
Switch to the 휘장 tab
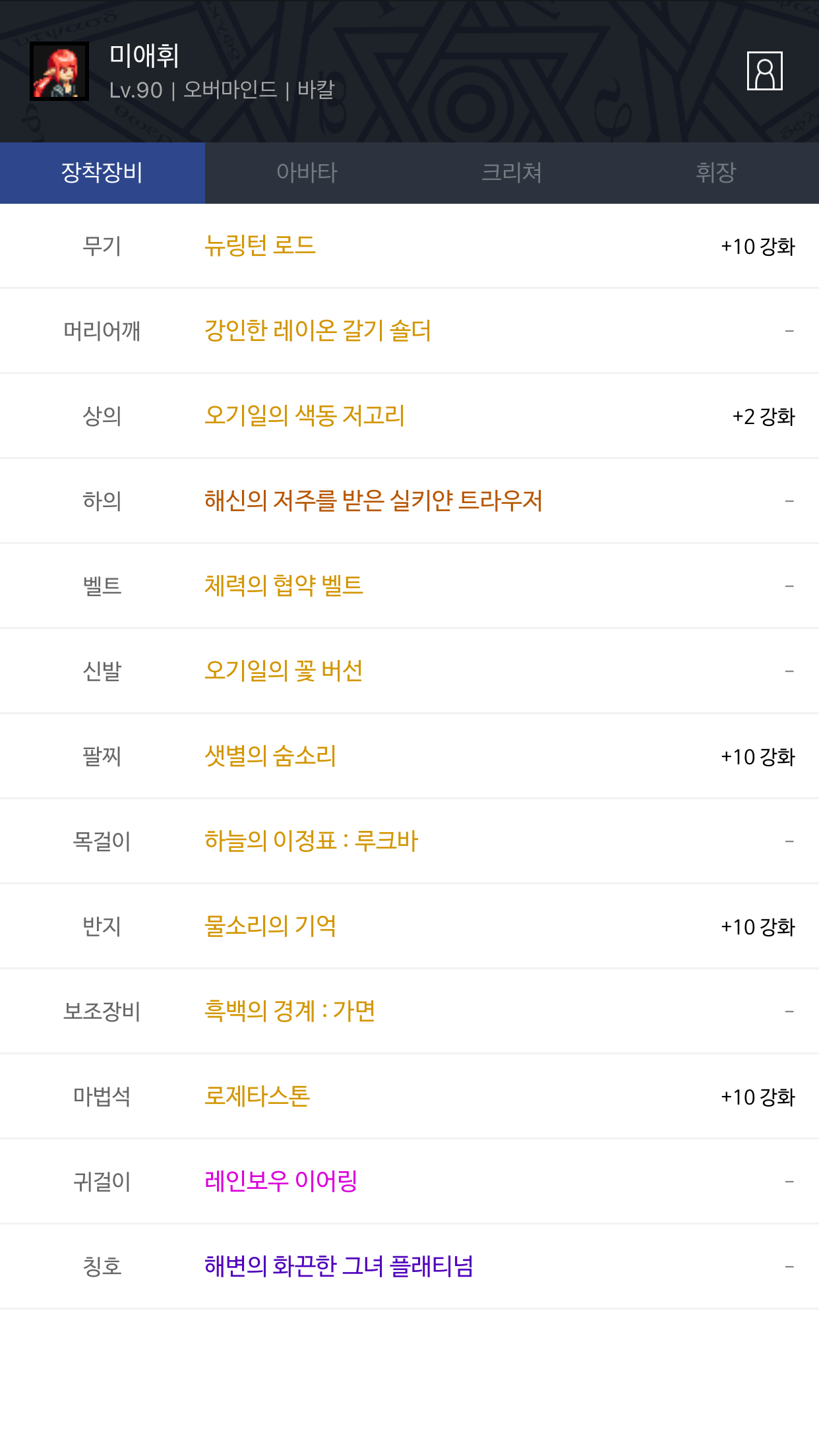click(715, 173)
